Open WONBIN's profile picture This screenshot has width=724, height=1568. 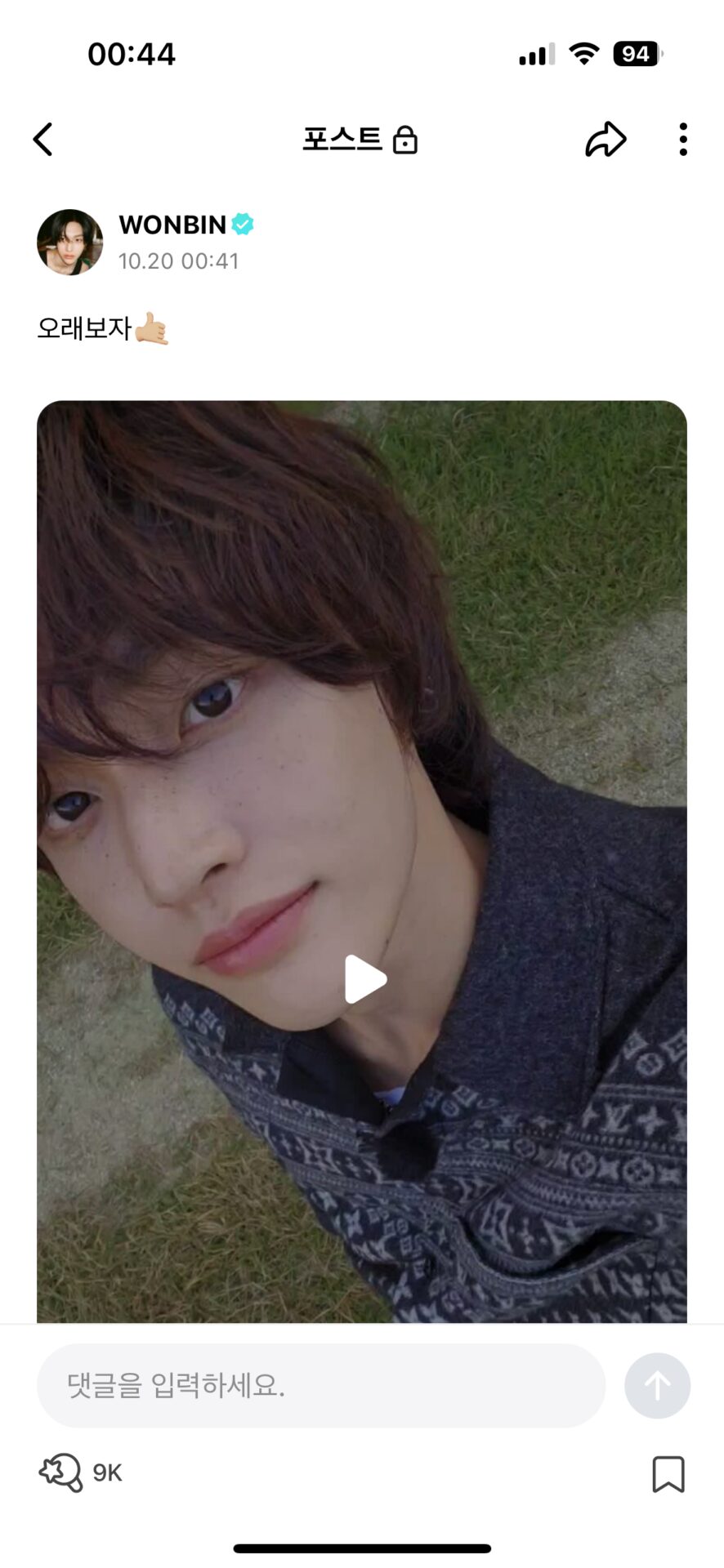(x=70, y=243)
